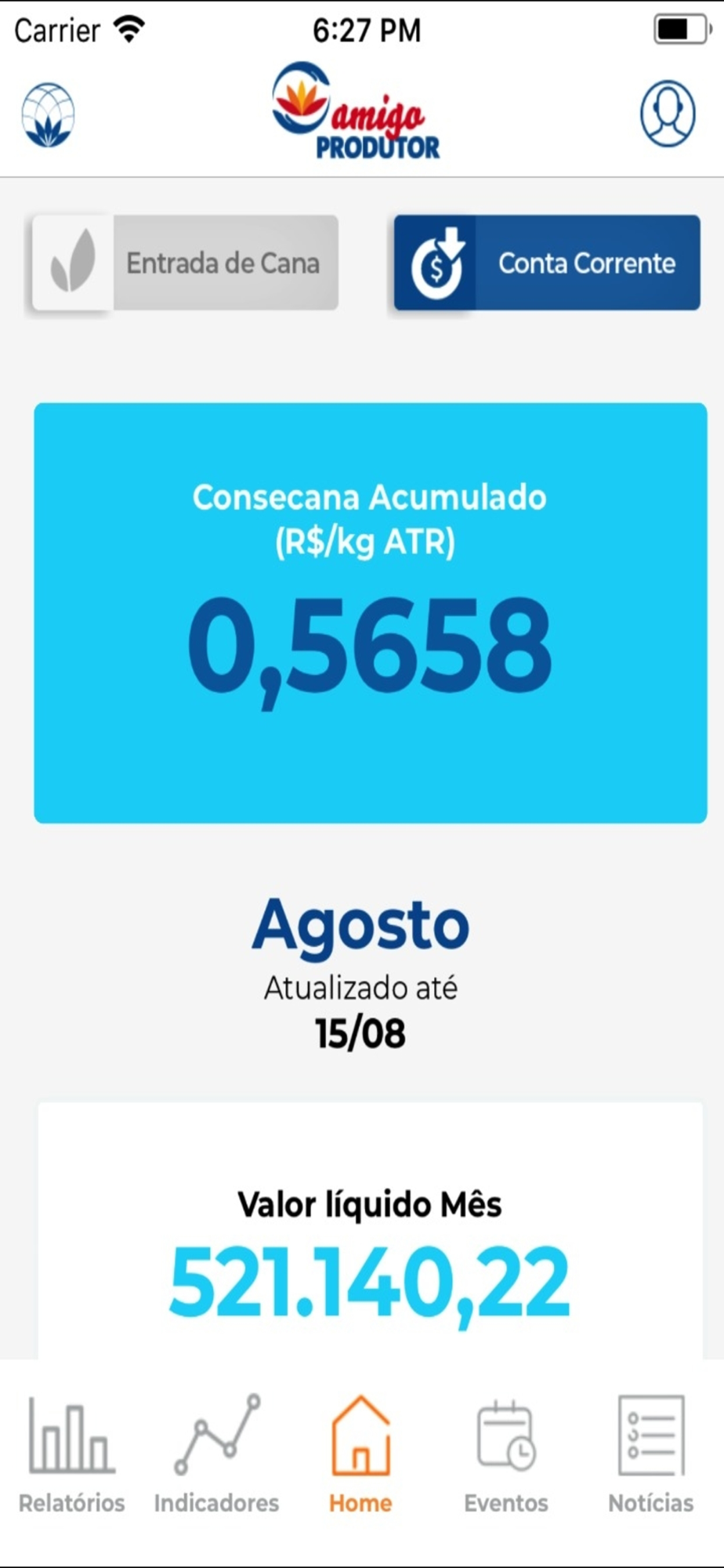Go to the Home tab
724x1568 pixels.
[360, 1455]
